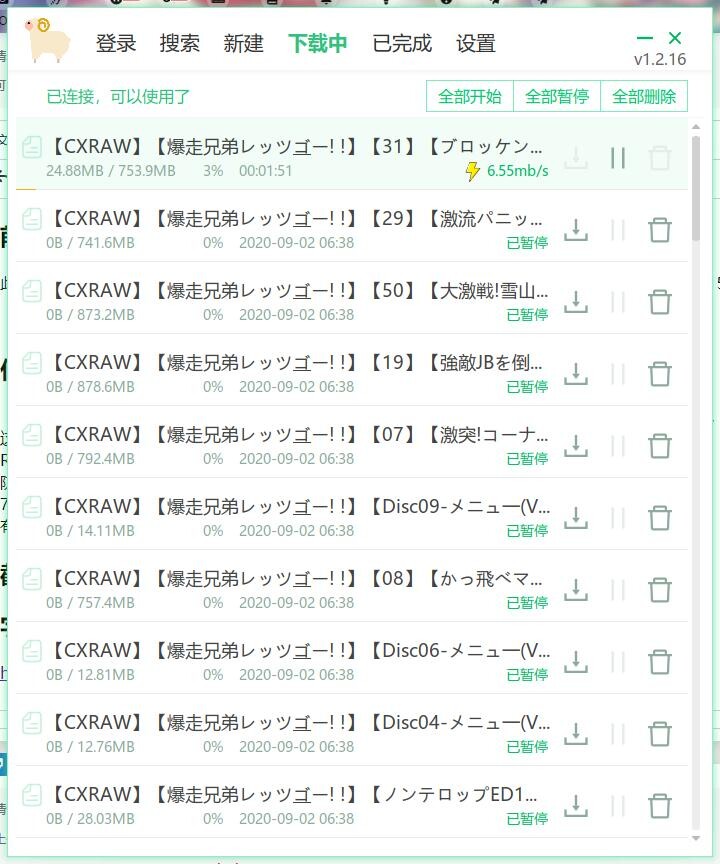Close the downloader window
720x864 pixels.
(x=675, y=38)
